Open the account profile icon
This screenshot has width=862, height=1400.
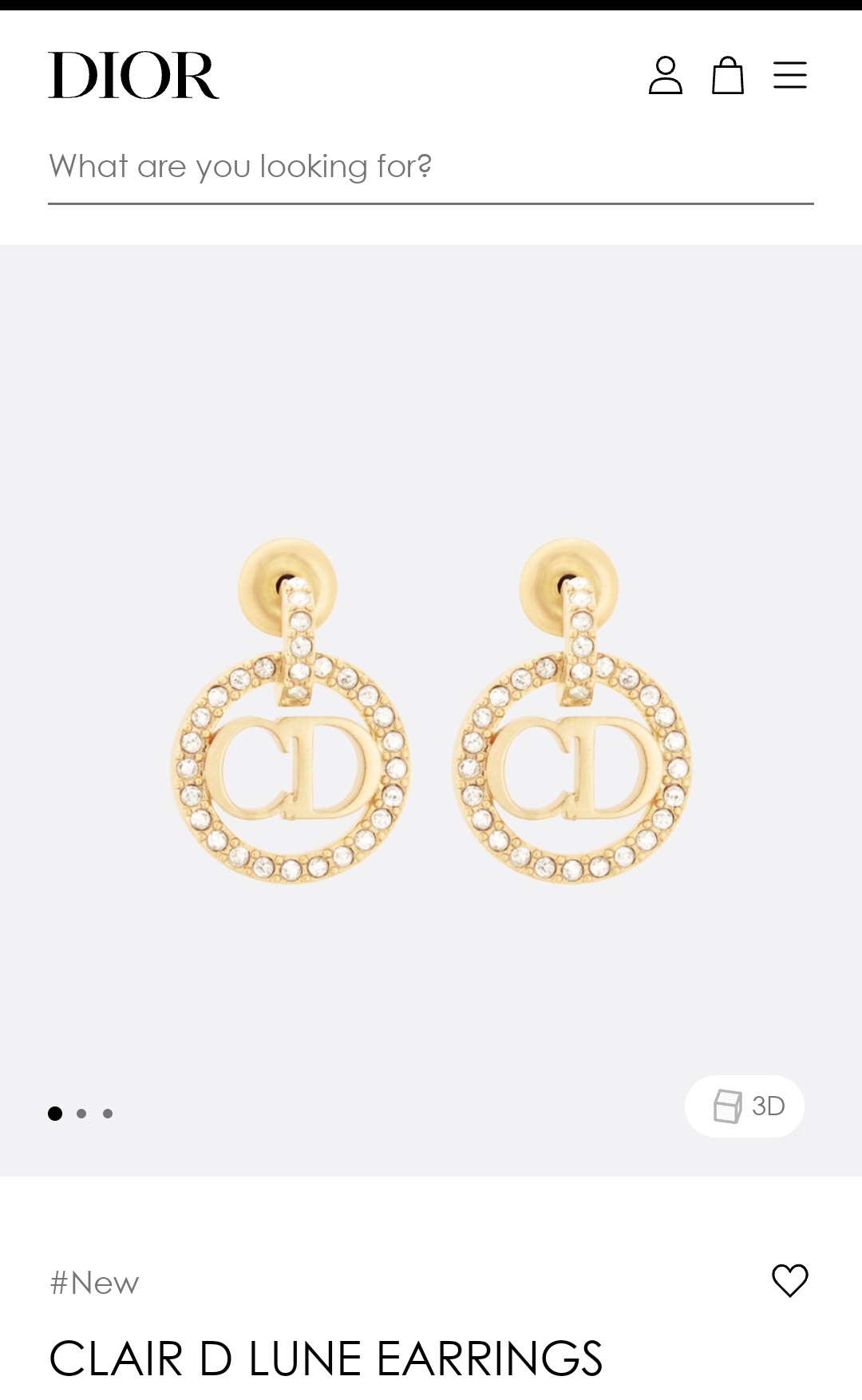(x=665, y=76)
